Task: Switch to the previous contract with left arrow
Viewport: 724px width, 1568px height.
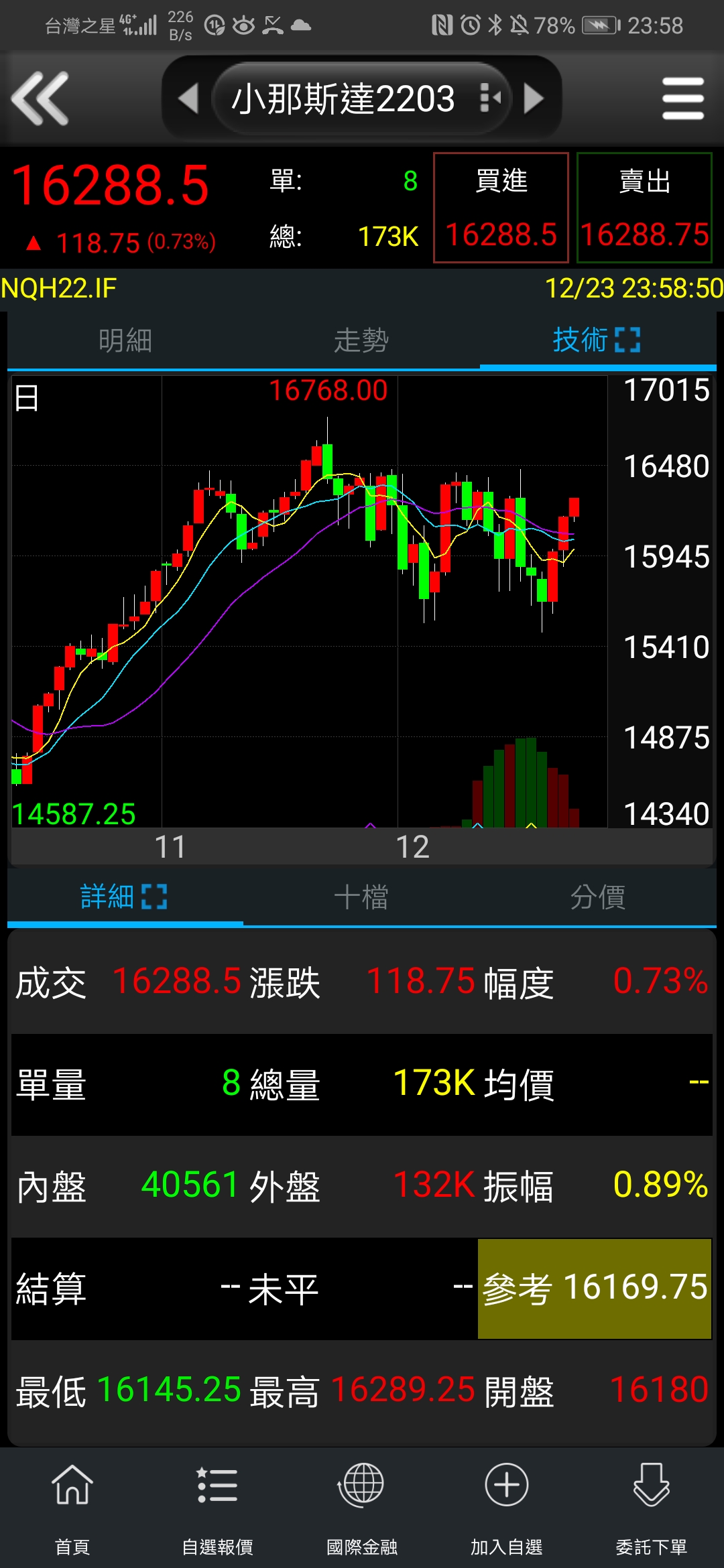Action: [x=188, y=99]
